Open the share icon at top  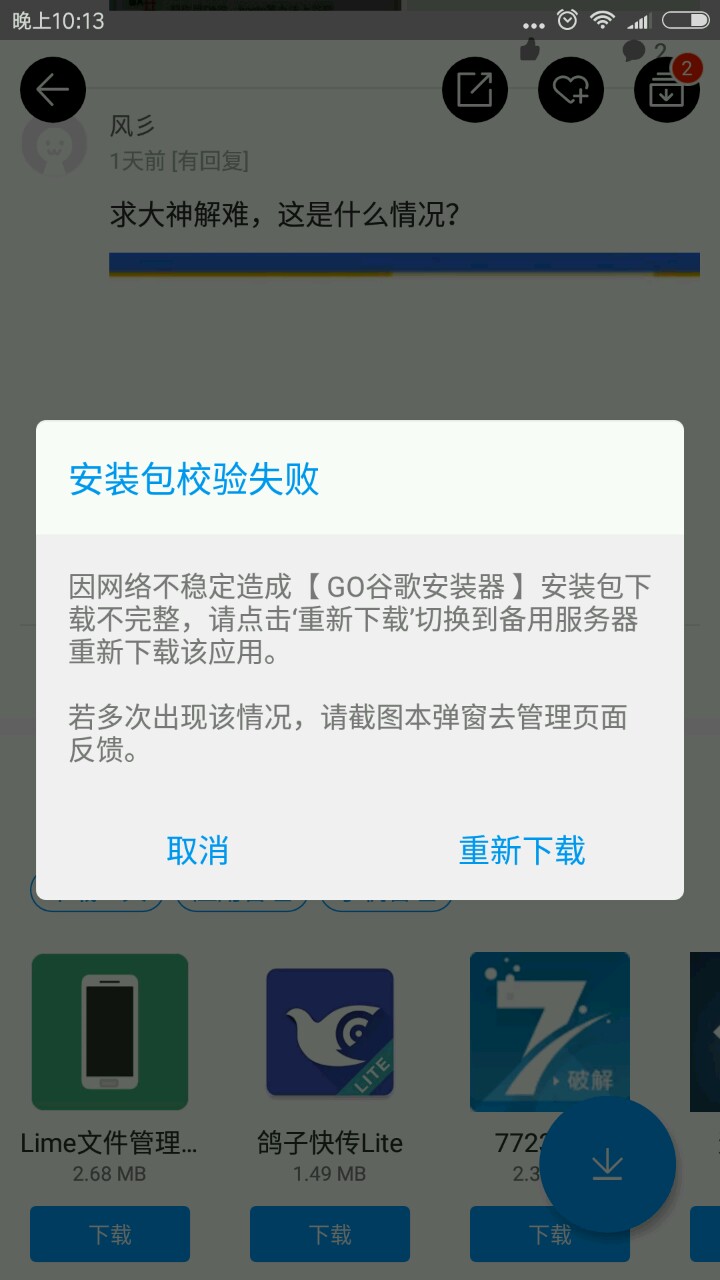[x=475, y=90]
